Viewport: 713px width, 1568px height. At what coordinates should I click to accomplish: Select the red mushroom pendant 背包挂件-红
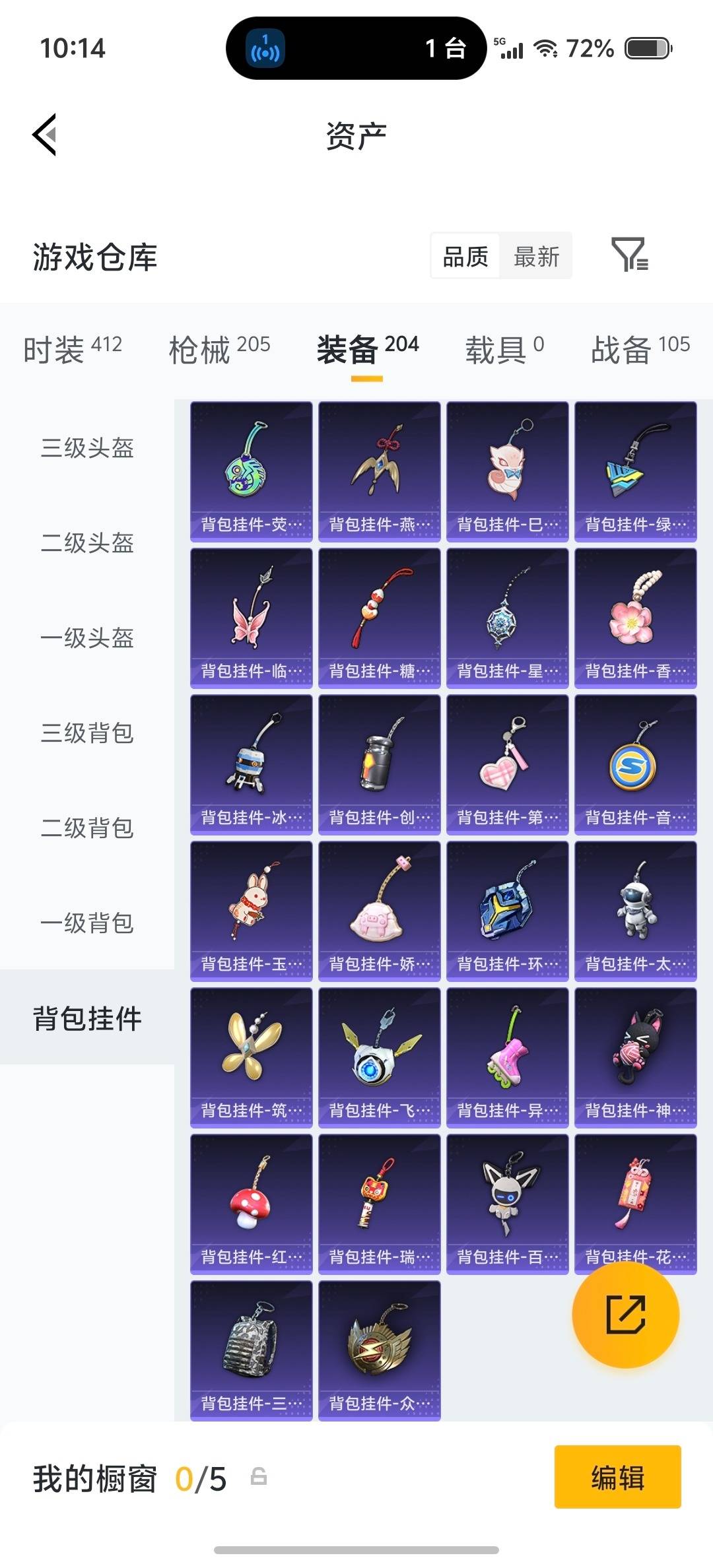[251, 1202]
